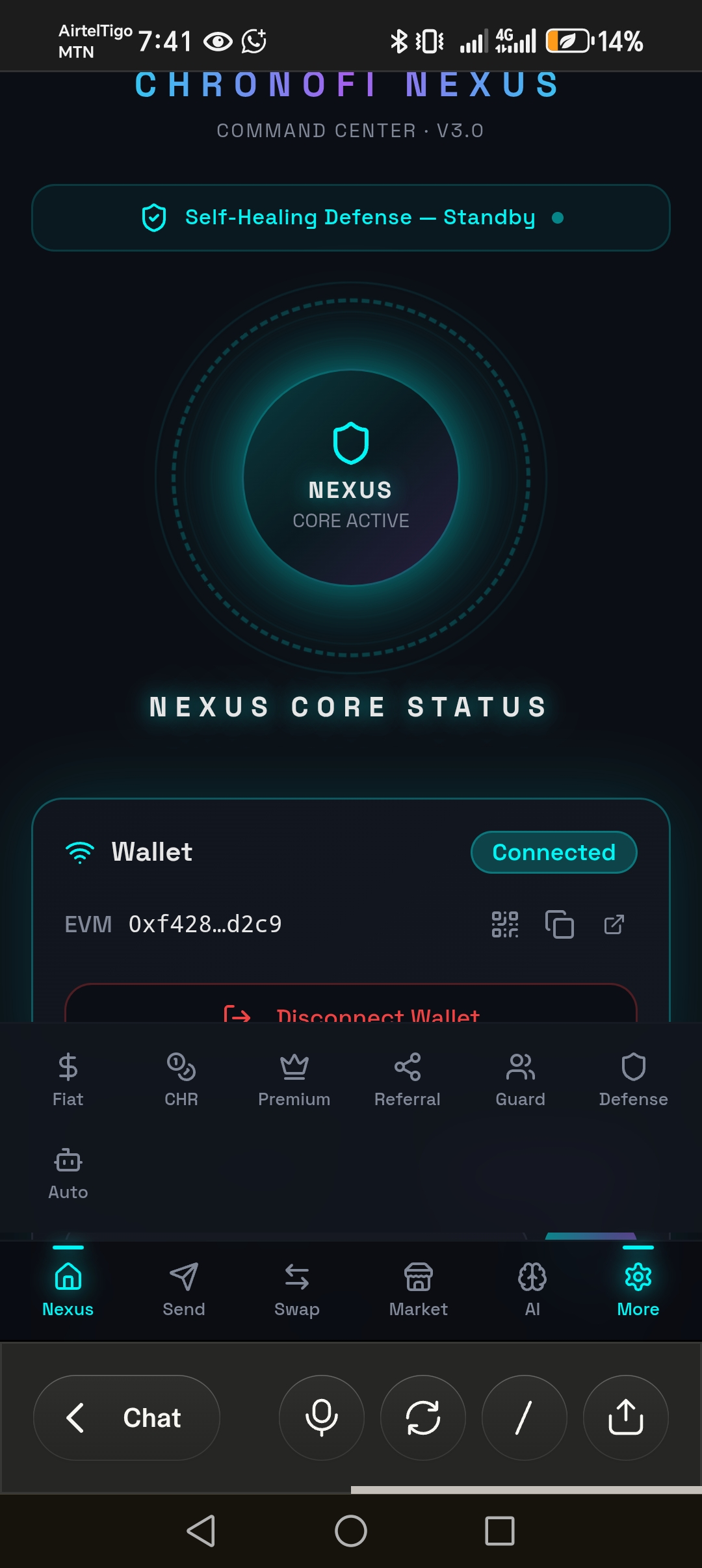Image resolution: width=702 pixels, height=1568 pixels.
Task: Start voice input with the microphone
Action: pyautogui.click(x=322, y=1418)
